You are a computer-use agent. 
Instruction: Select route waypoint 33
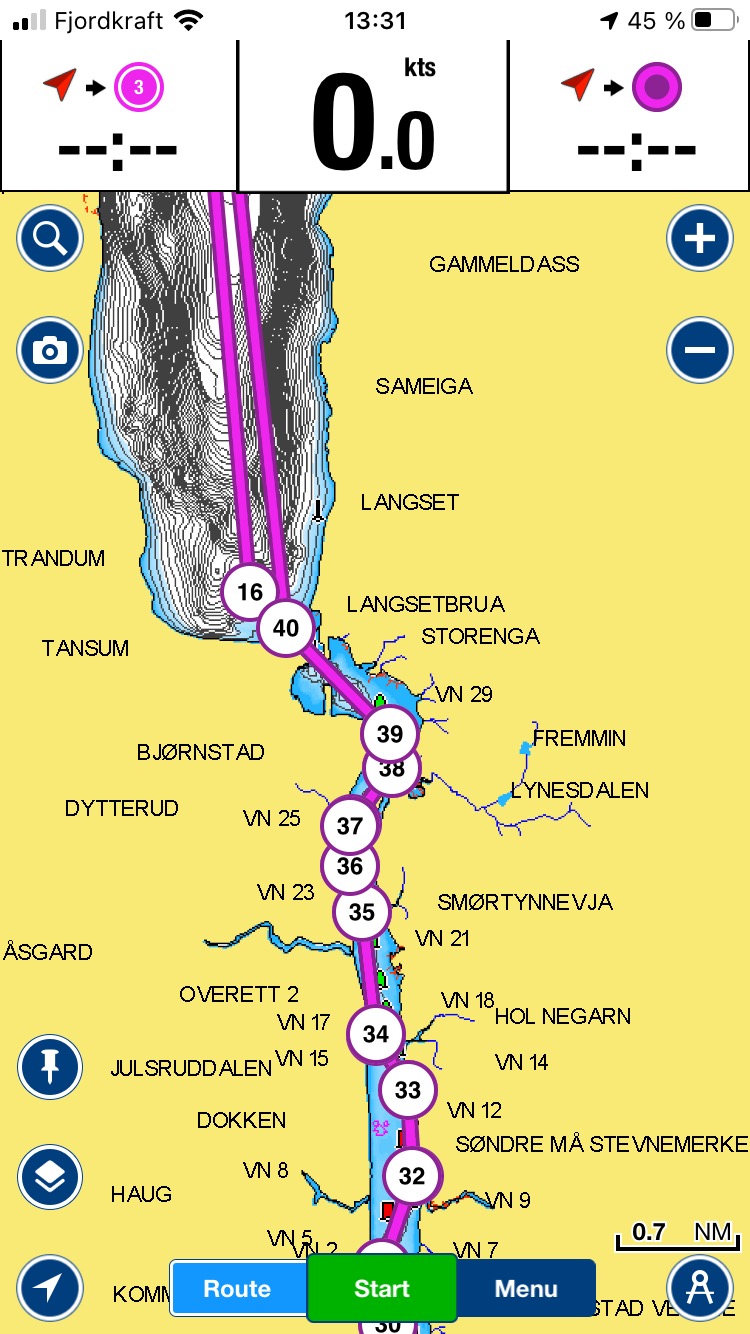[408, 1090]
